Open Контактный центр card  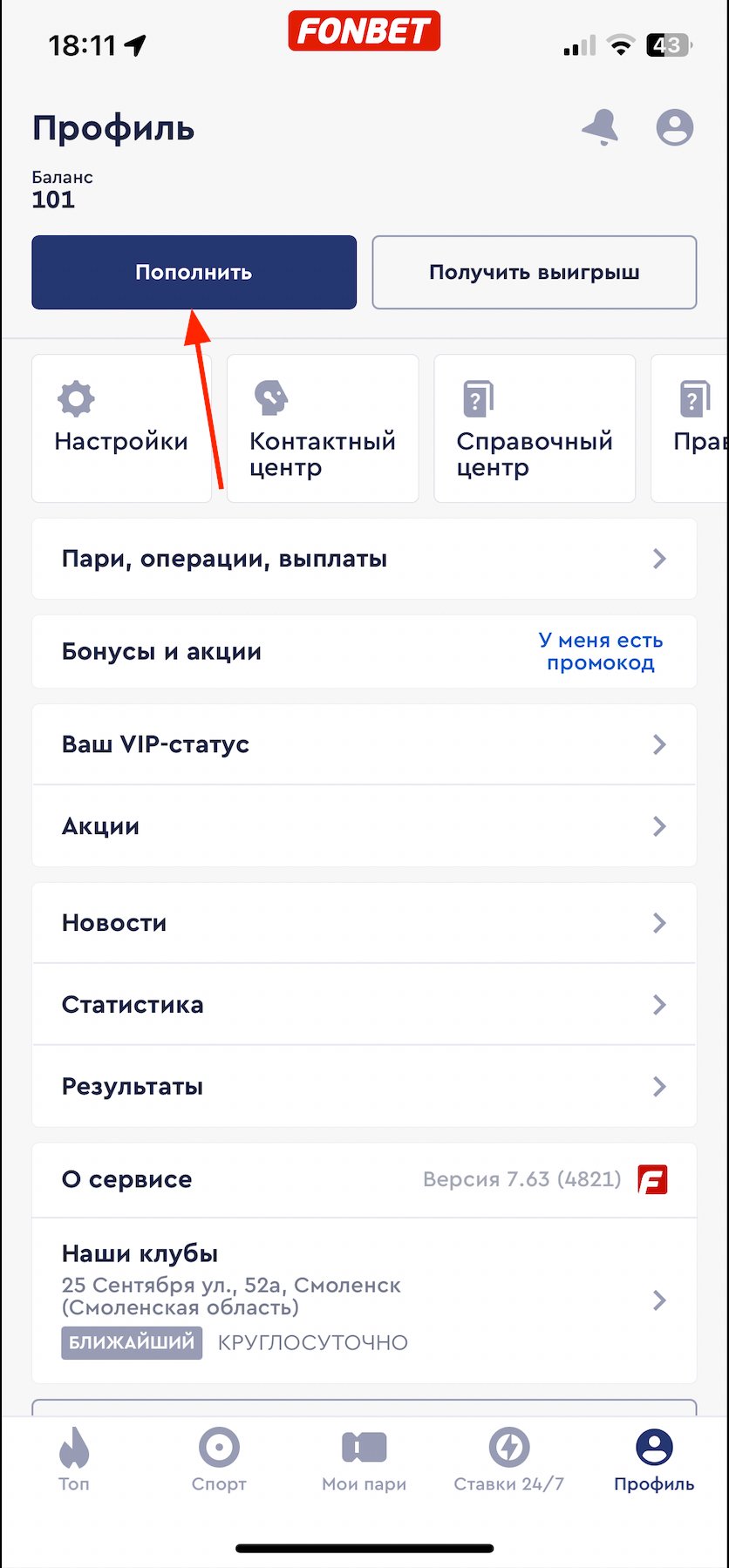[323, 428]
